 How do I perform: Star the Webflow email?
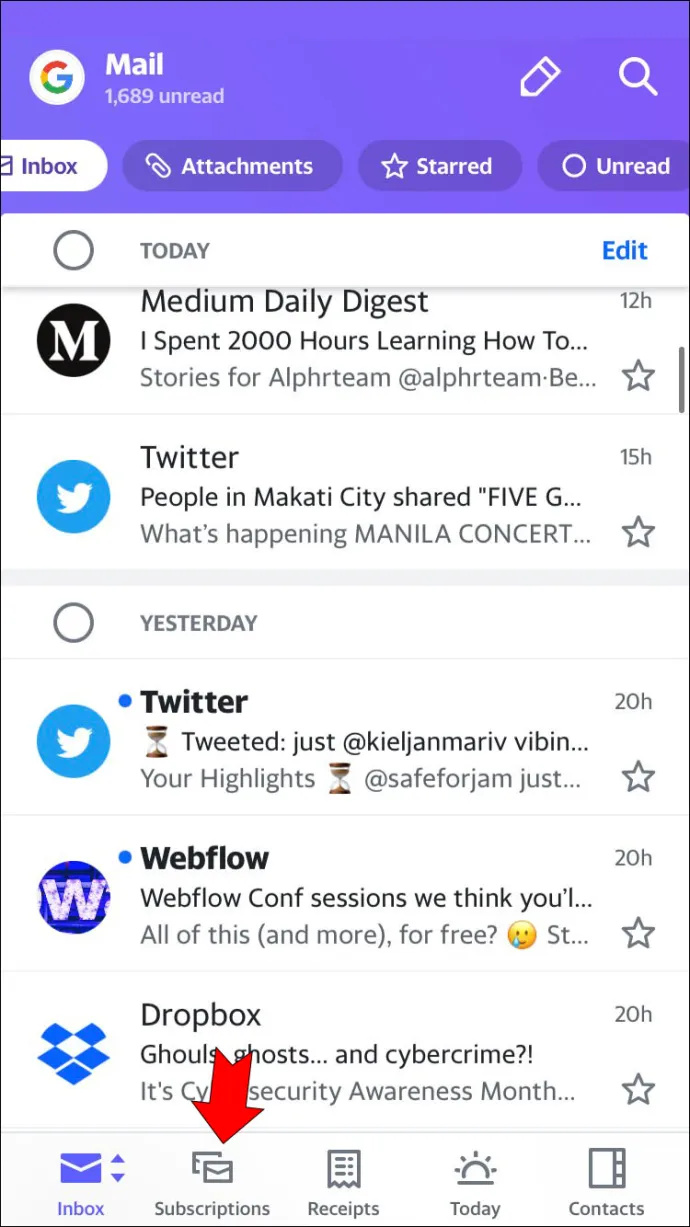[638, 934]
